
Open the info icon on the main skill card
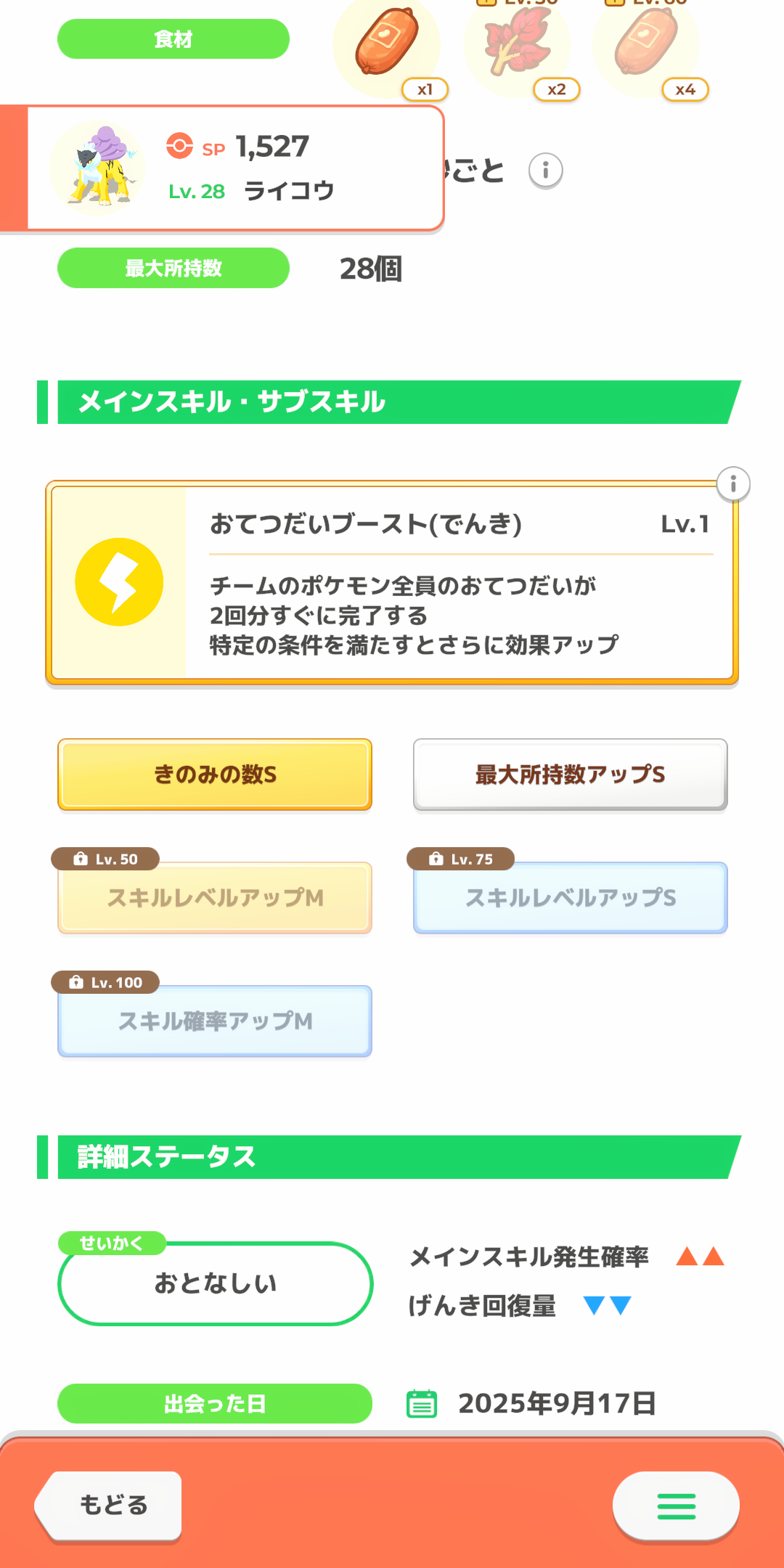[x=733, y=483]
